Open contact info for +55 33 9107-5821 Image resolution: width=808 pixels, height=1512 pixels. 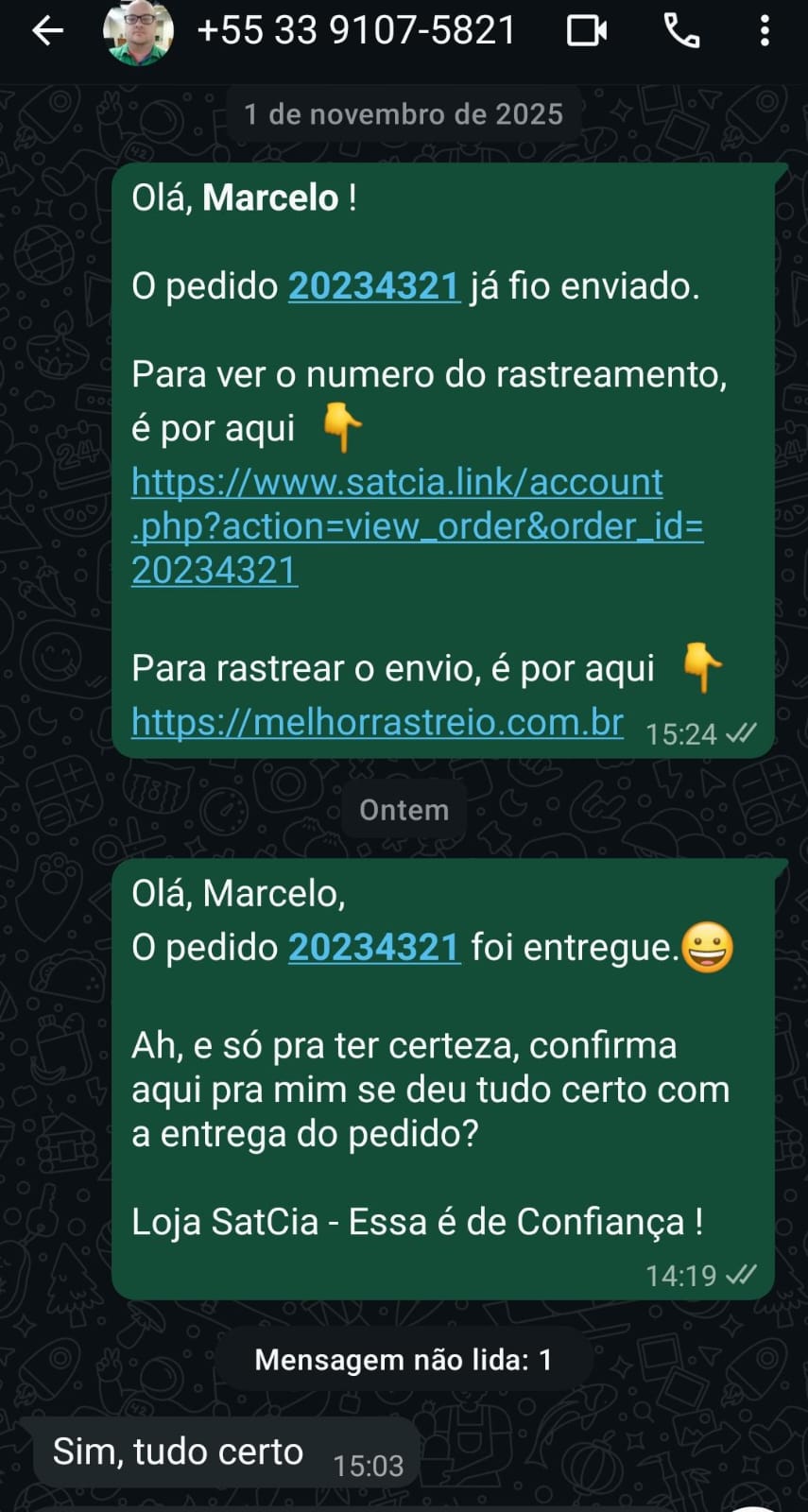355,31
